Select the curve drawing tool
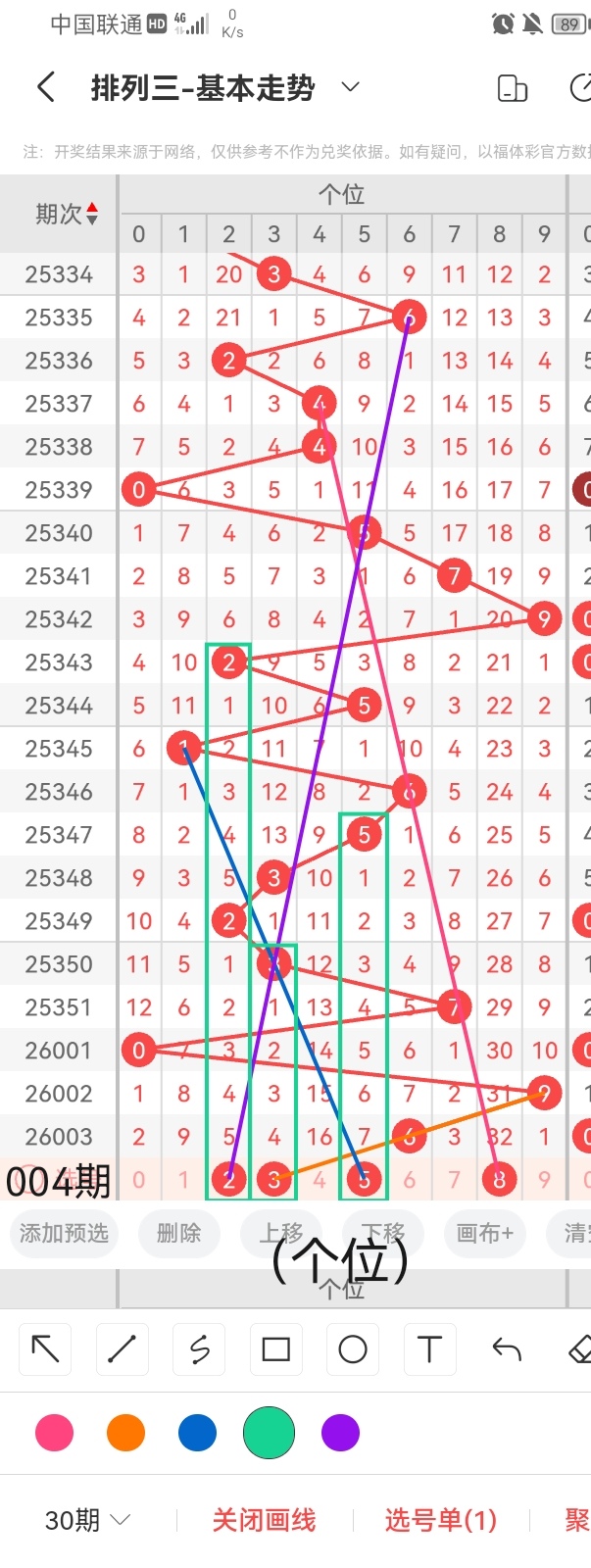 point(199,1349)
